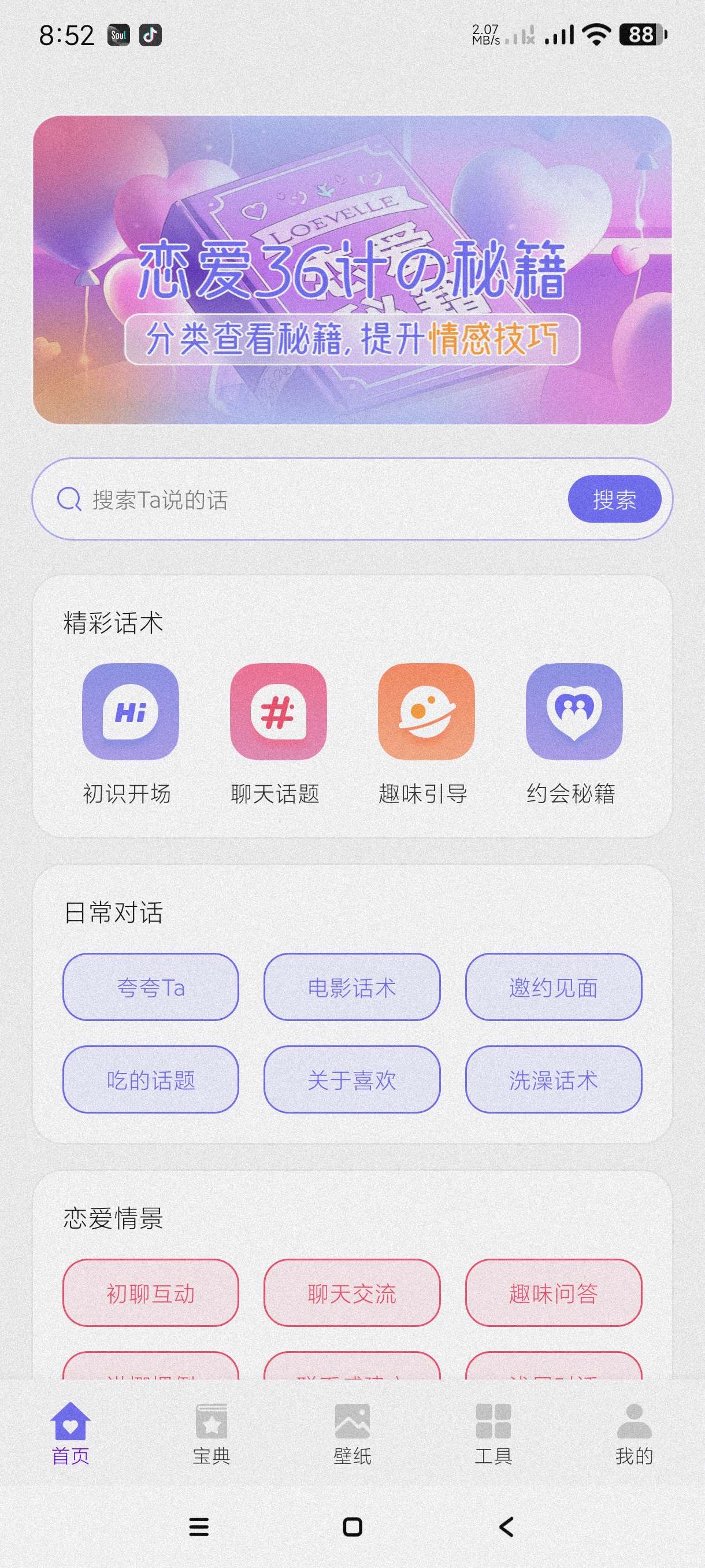Switch to the 工具 tab
Screen dimensions: 705x1568
tap(493, 1433)
